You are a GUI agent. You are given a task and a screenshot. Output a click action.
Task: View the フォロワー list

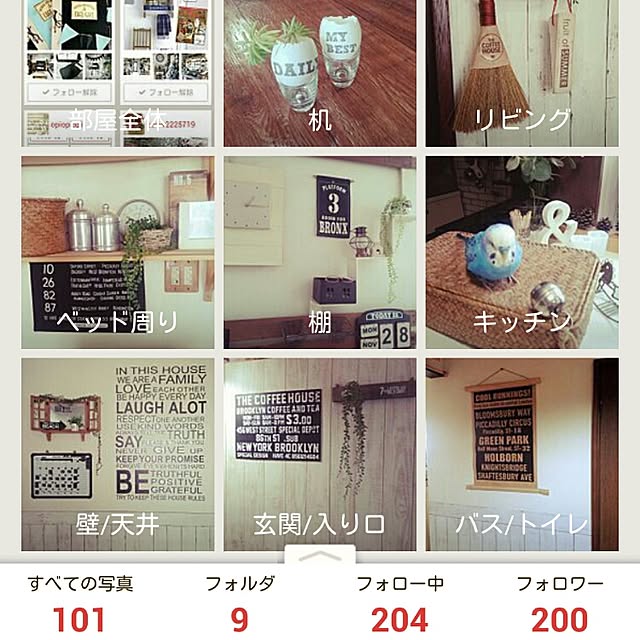pyautogui.click(x=560, y=603)
